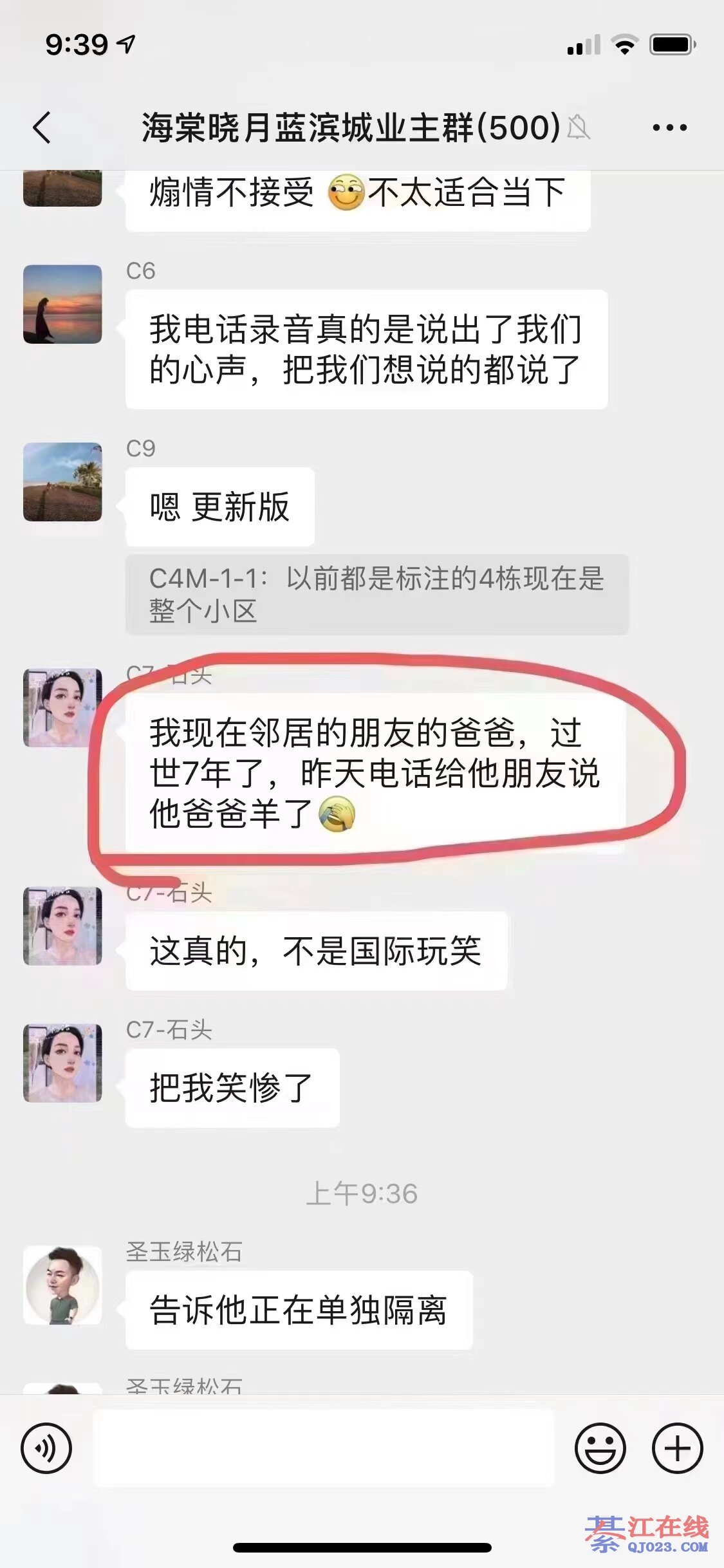Open C6's profile avatar
Screen dimensions: 724x1568
[62, 304]
